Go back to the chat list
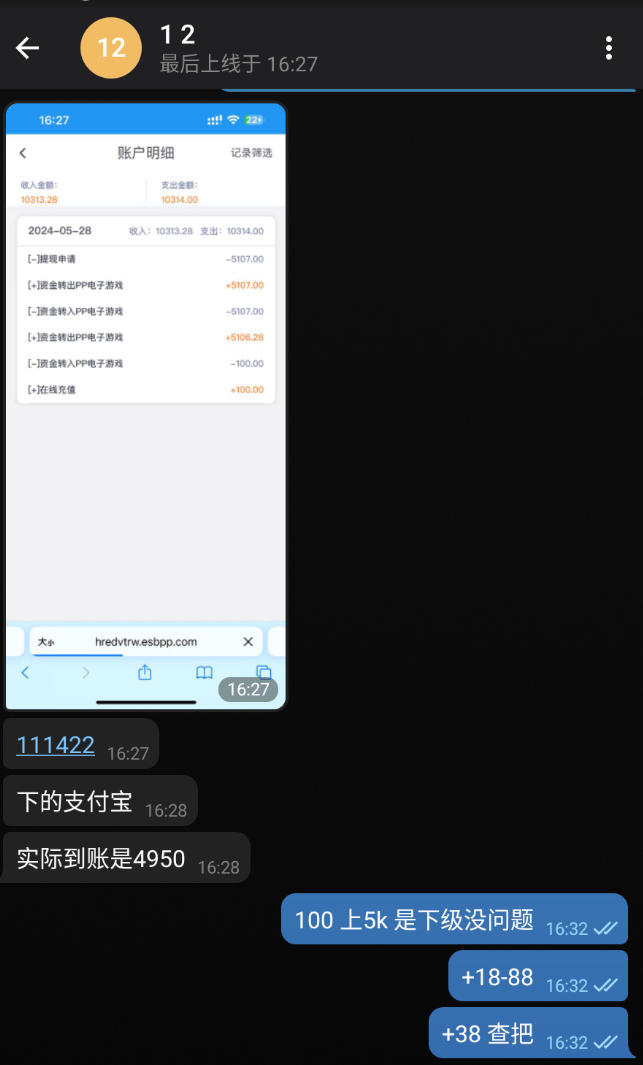643x1065 pixels. 27,48
